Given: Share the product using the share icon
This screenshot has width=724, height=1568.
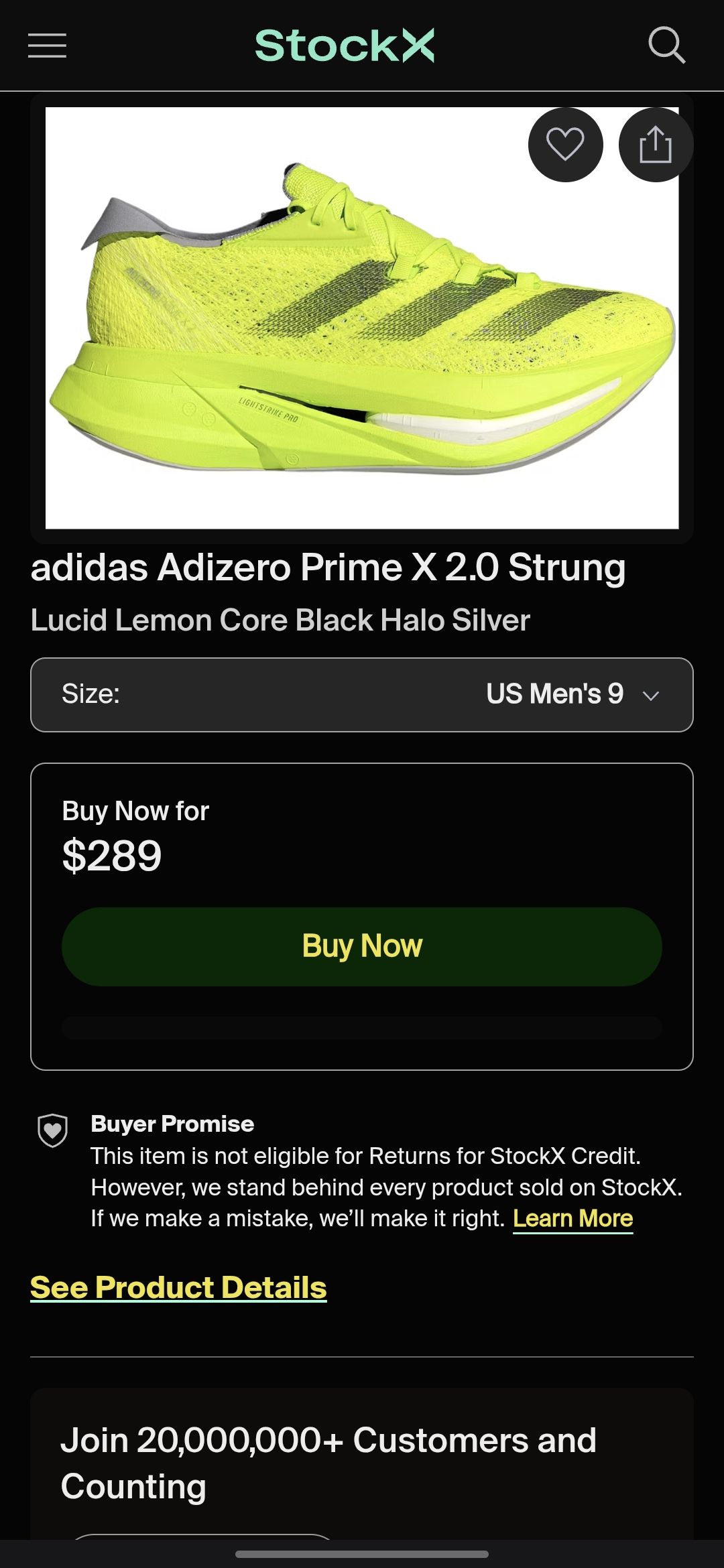Looking at the screenshot, I should 656,144.
